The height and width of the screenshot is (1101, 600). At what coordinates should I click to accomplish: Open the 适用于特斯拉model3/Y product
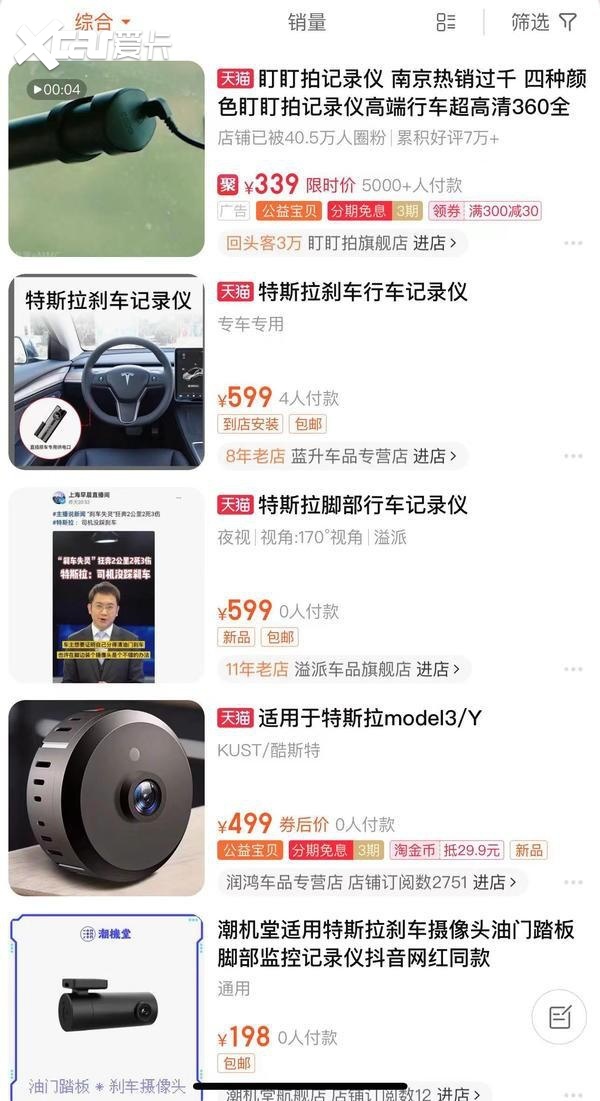point(370,718)
